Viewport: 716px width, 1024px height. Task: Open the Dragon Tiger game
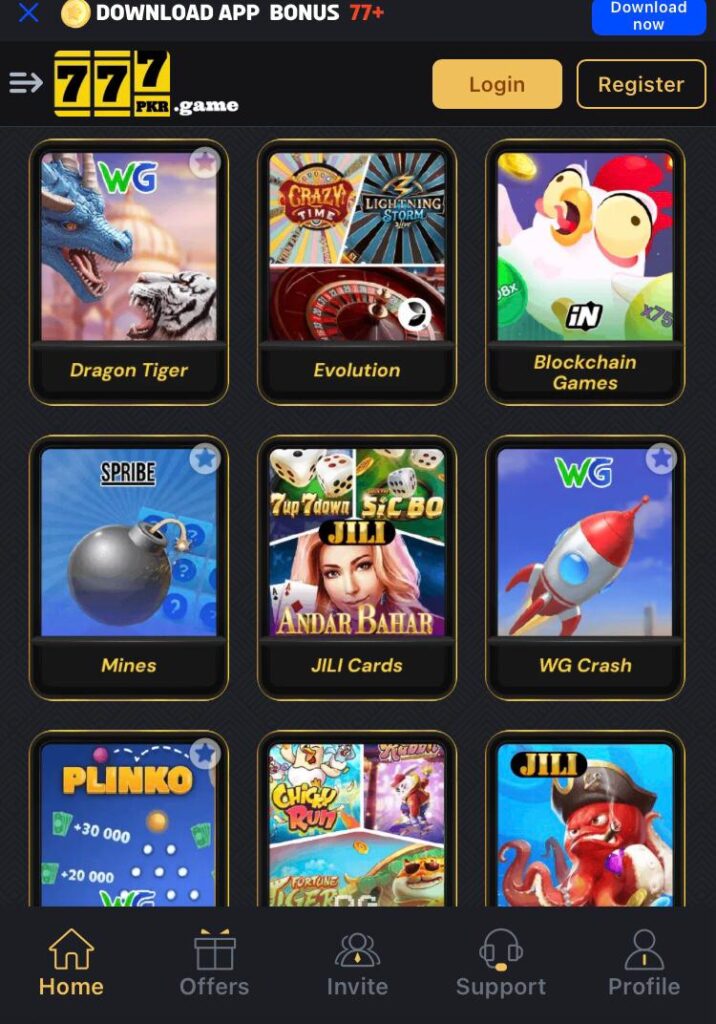pos(129,260)
